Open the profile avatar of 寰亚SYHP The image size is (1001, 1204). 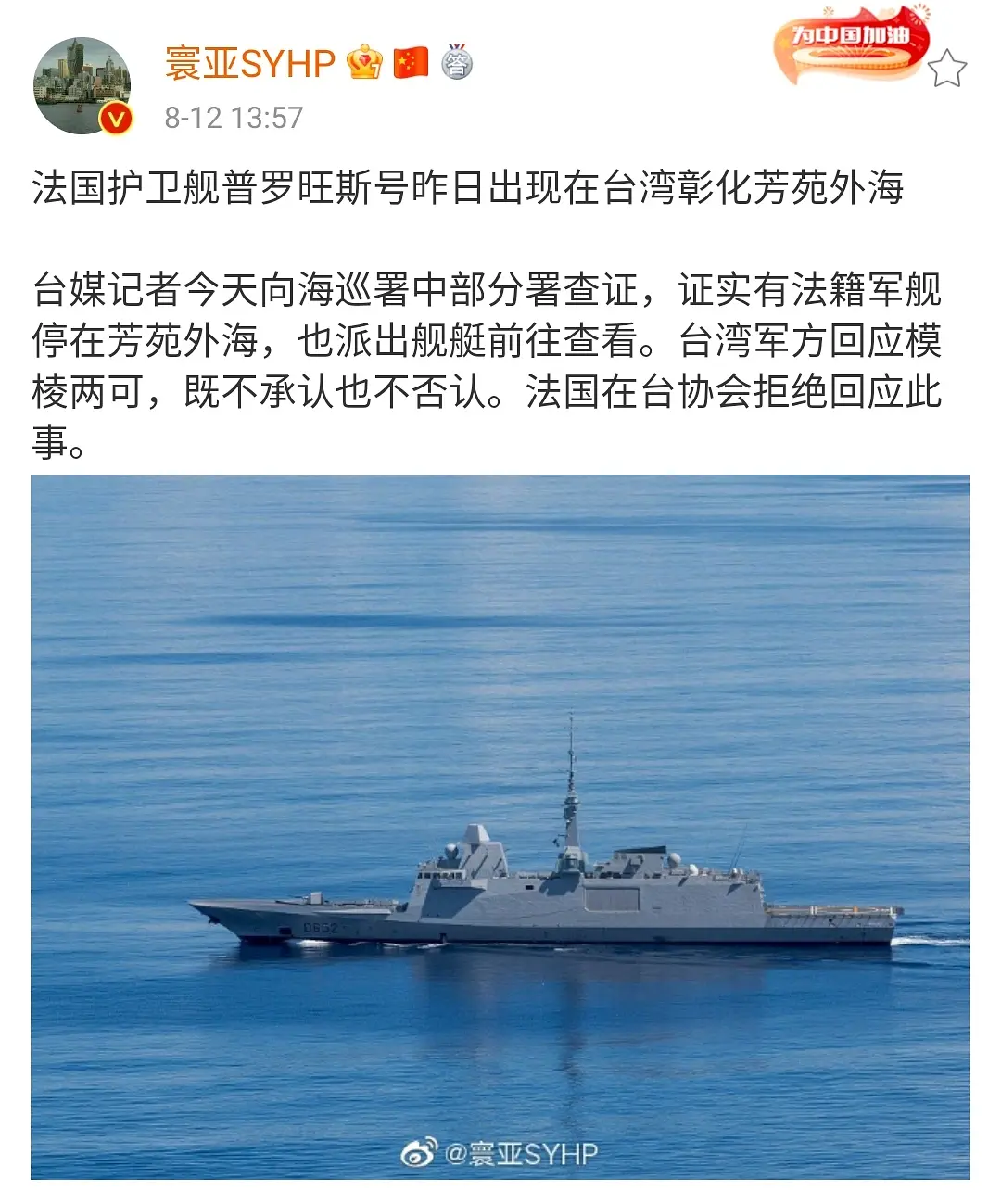[82, 86]
